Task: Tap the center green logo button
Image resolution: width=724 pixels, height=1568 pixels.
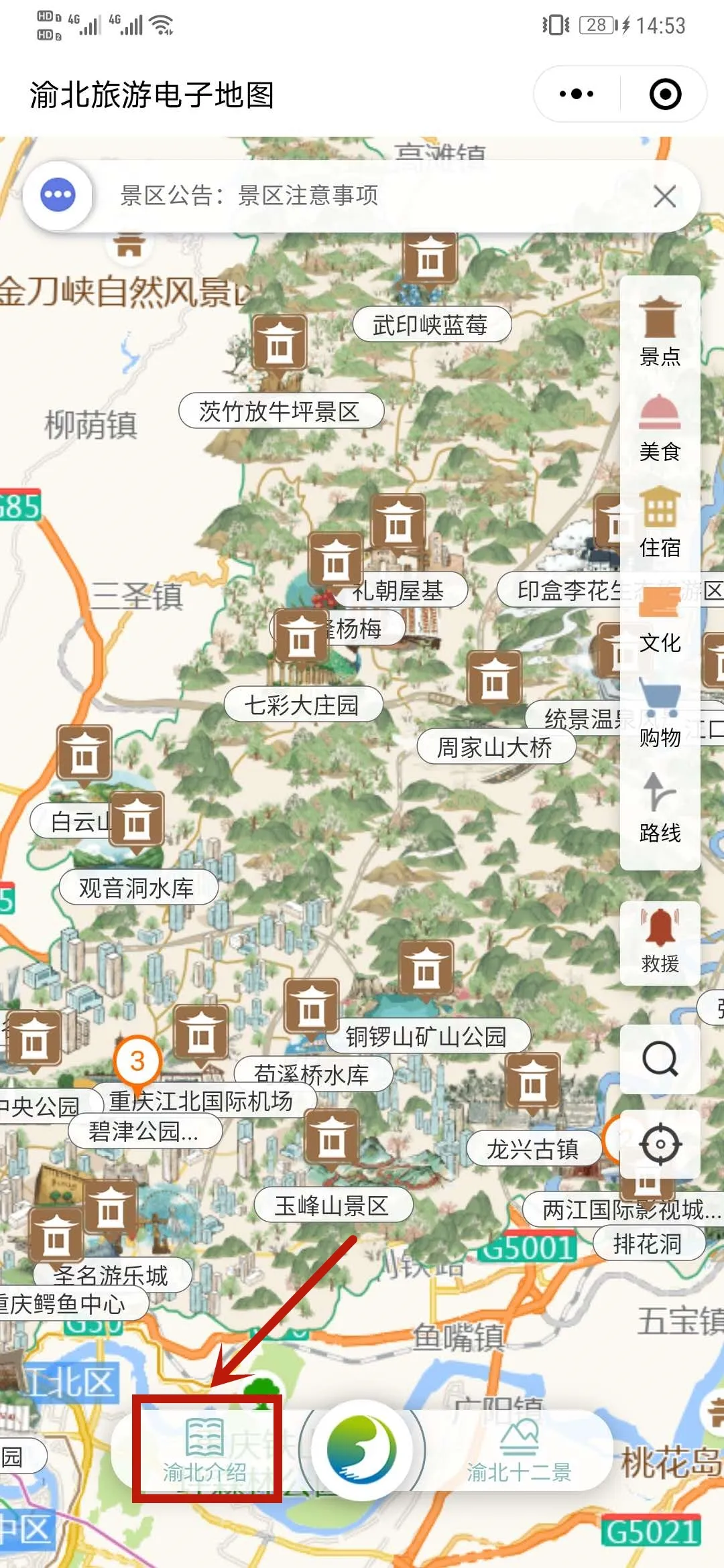Action: coord(362,1449)
